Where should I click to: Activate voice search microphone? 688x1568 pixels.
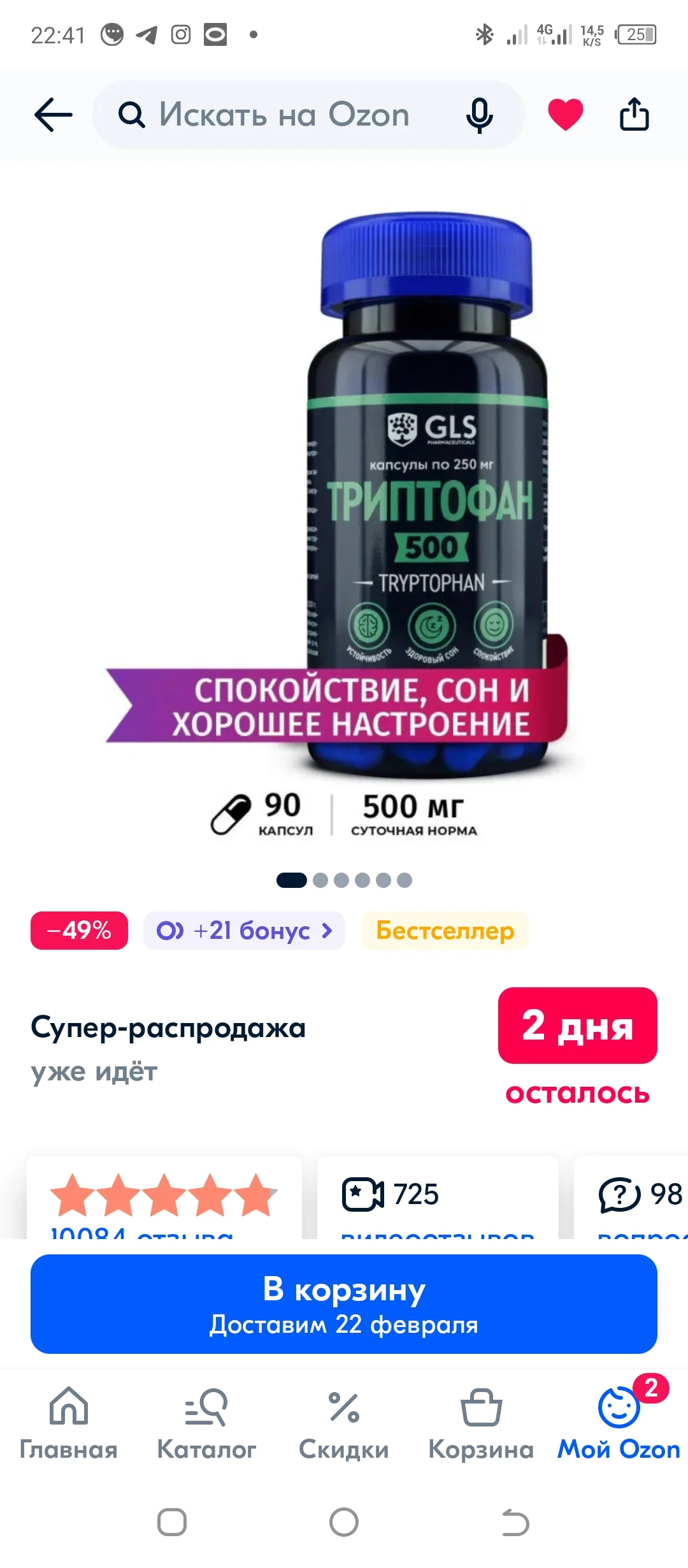point(479,115)
